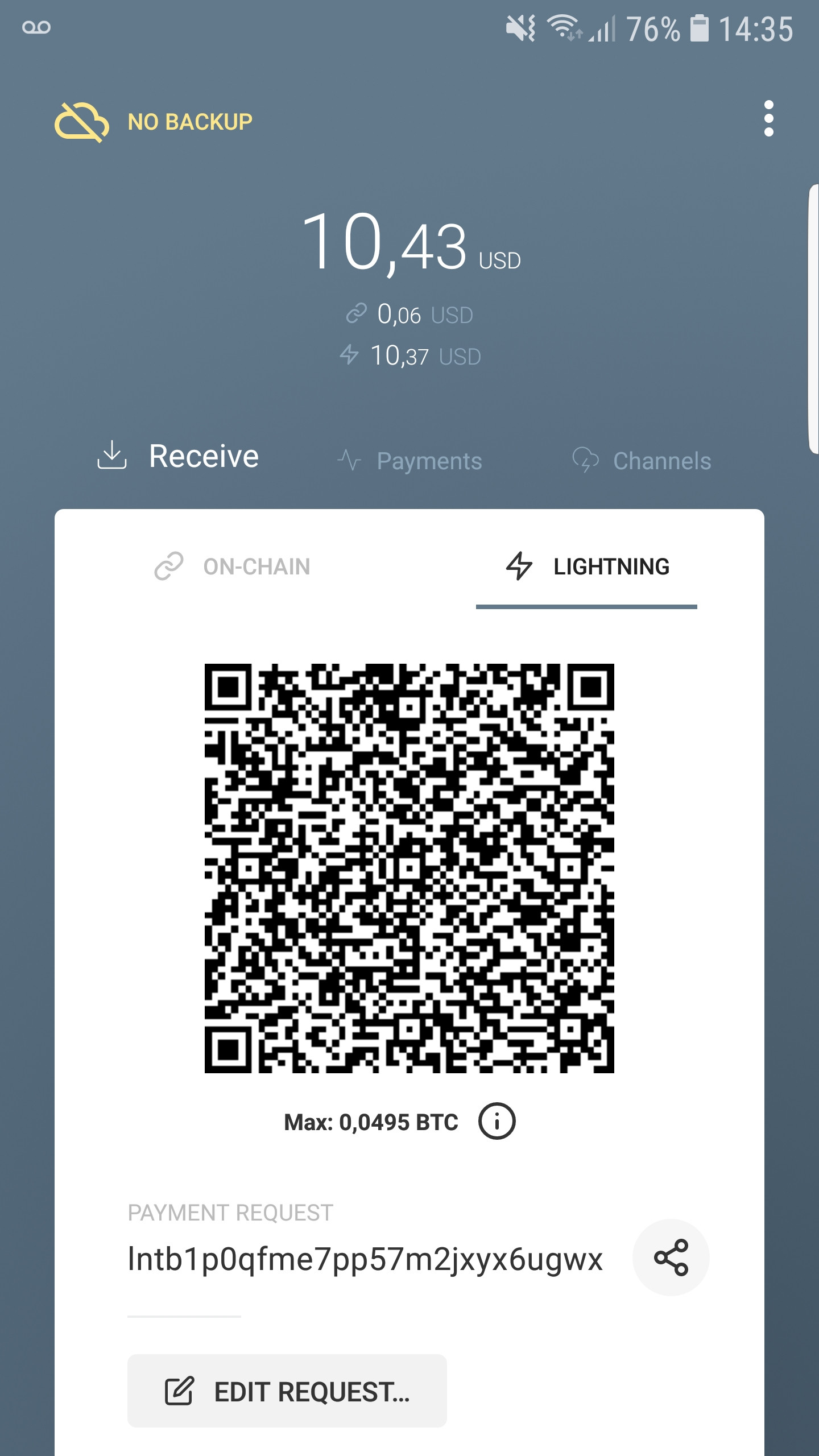The image size is (819, 1456).
Task: Share the payment request
Action: click(671, 1258)
